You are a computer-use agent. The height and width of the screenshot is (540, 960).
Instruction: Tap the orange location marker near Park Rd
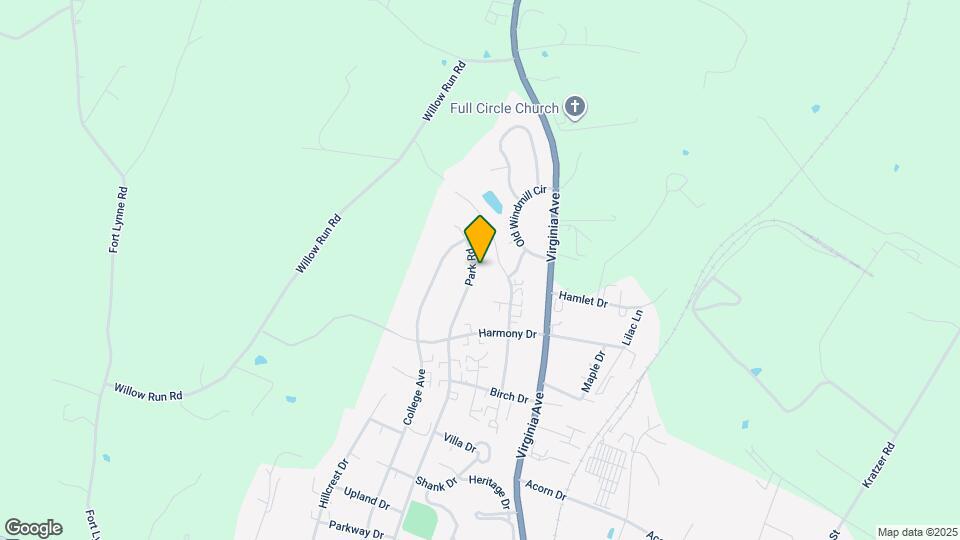(480, 239)
